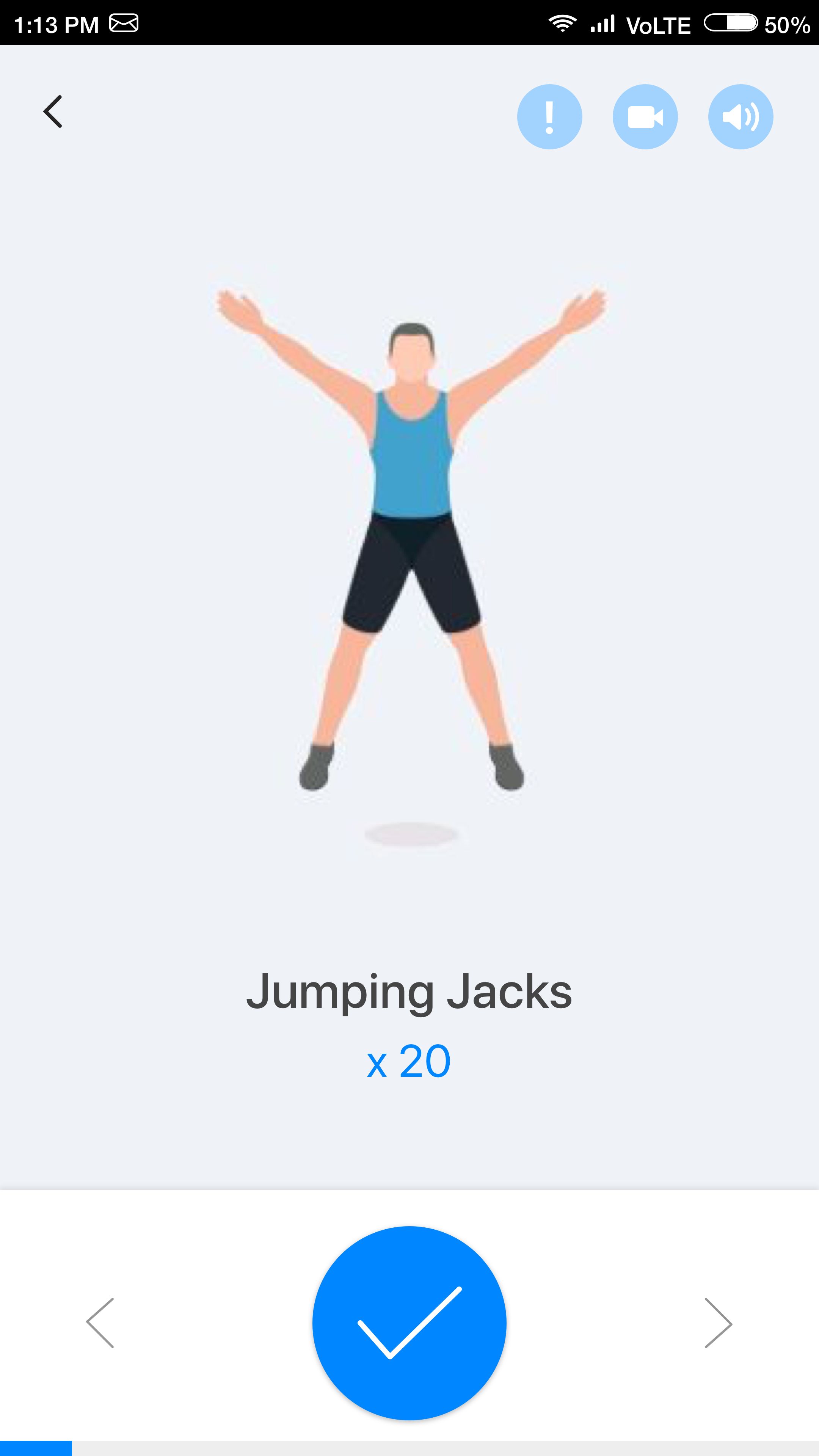Watch the video demonstration of Jumping Jacks
819x1456 pixels.
[645, 117]
